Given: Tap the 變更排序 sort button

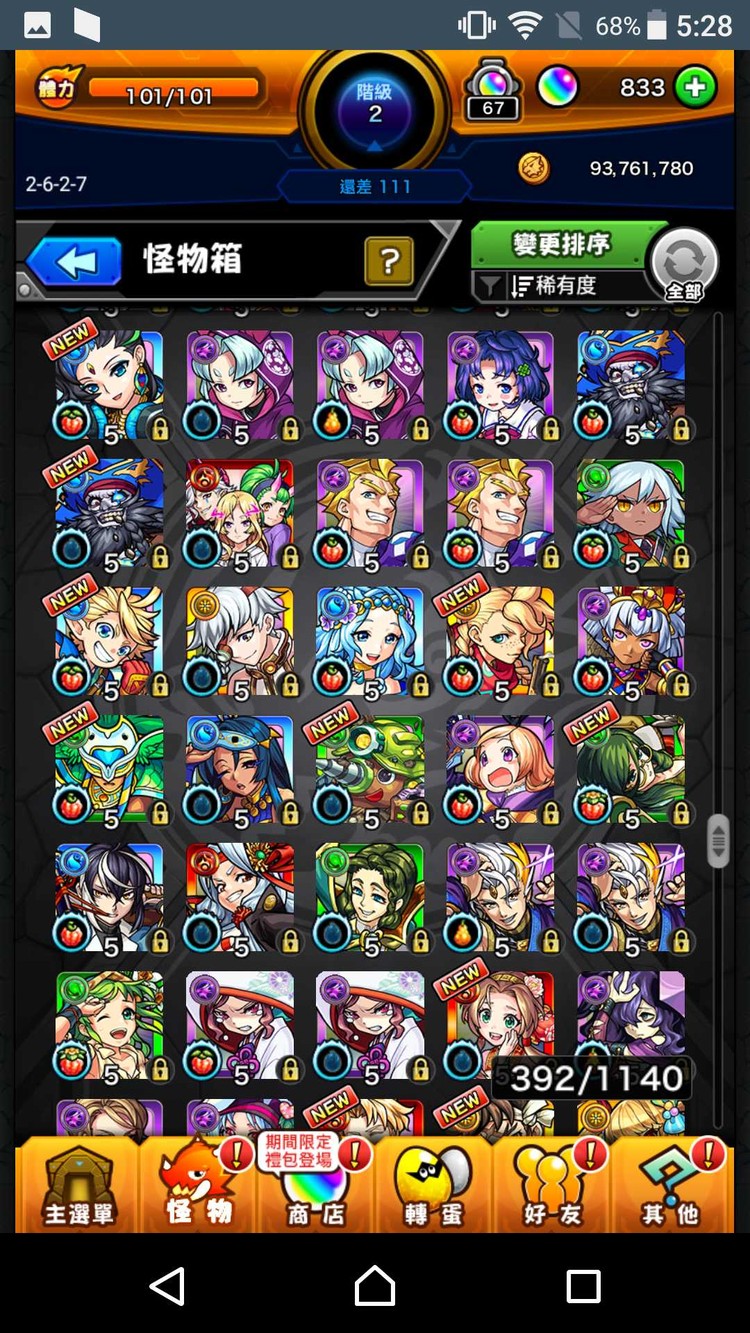Looking at the screenshot, I should 563,244.
